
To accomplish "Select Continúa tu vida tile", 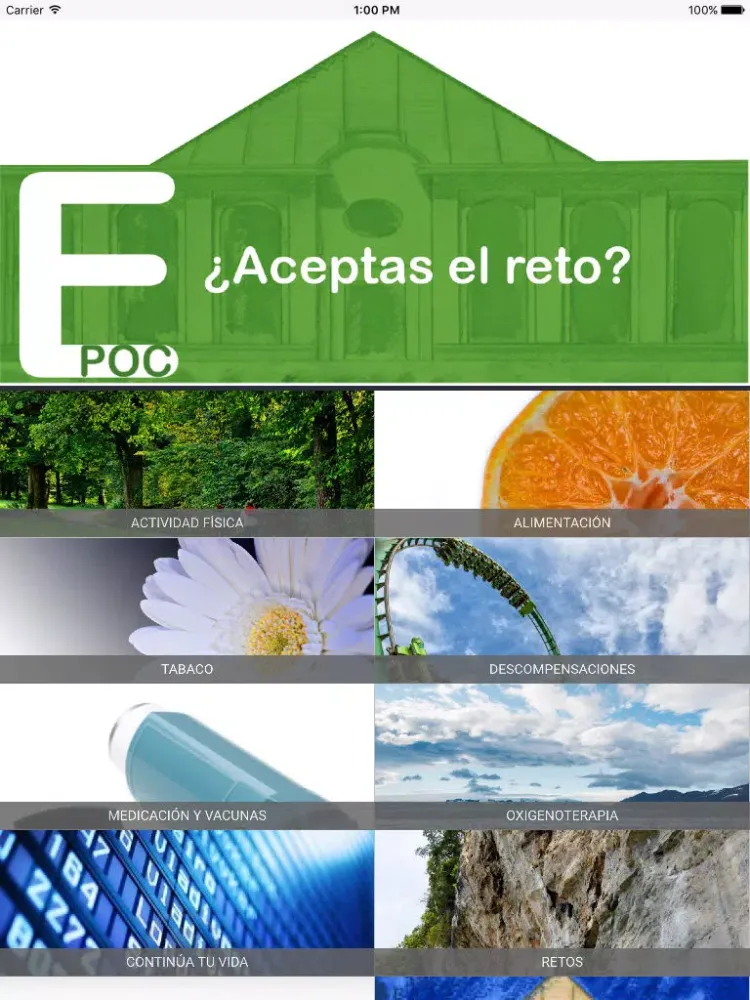I will click(x=187, y=903).
